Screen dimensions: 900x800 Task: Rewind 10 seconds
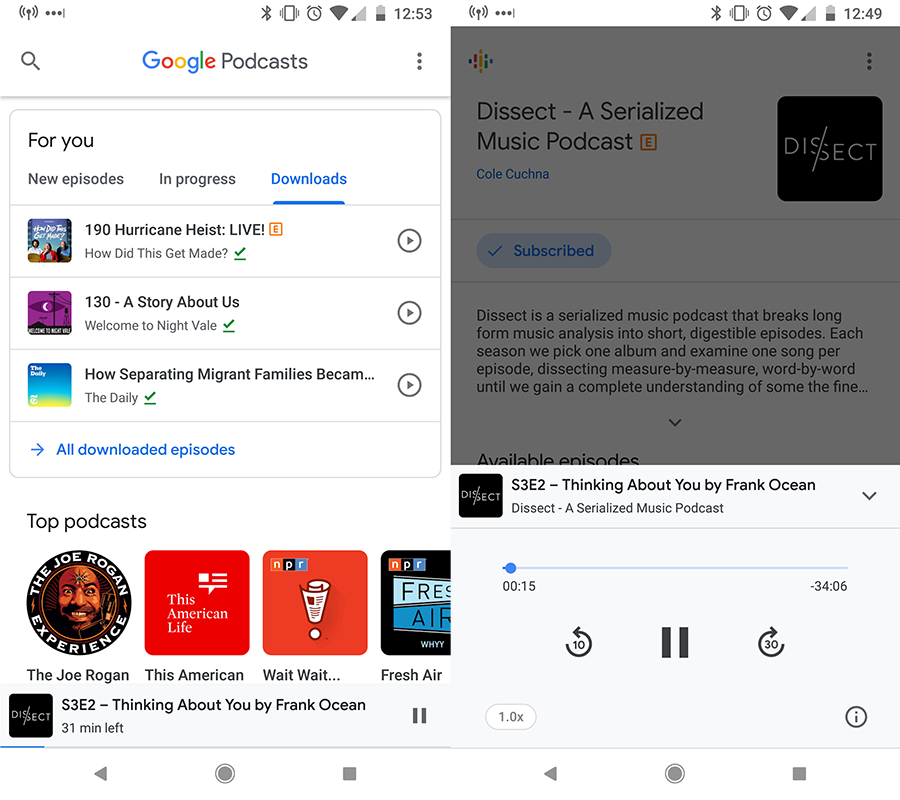[579, 642]
